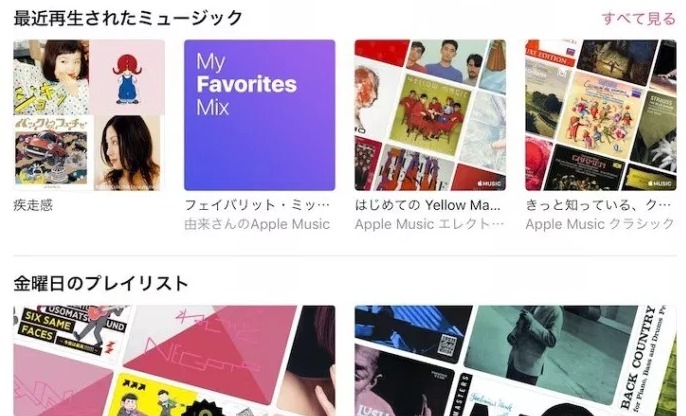Tap すべて見る to see all recent music
The width and height of the screenshot is (686, 416).
point(638,18)
